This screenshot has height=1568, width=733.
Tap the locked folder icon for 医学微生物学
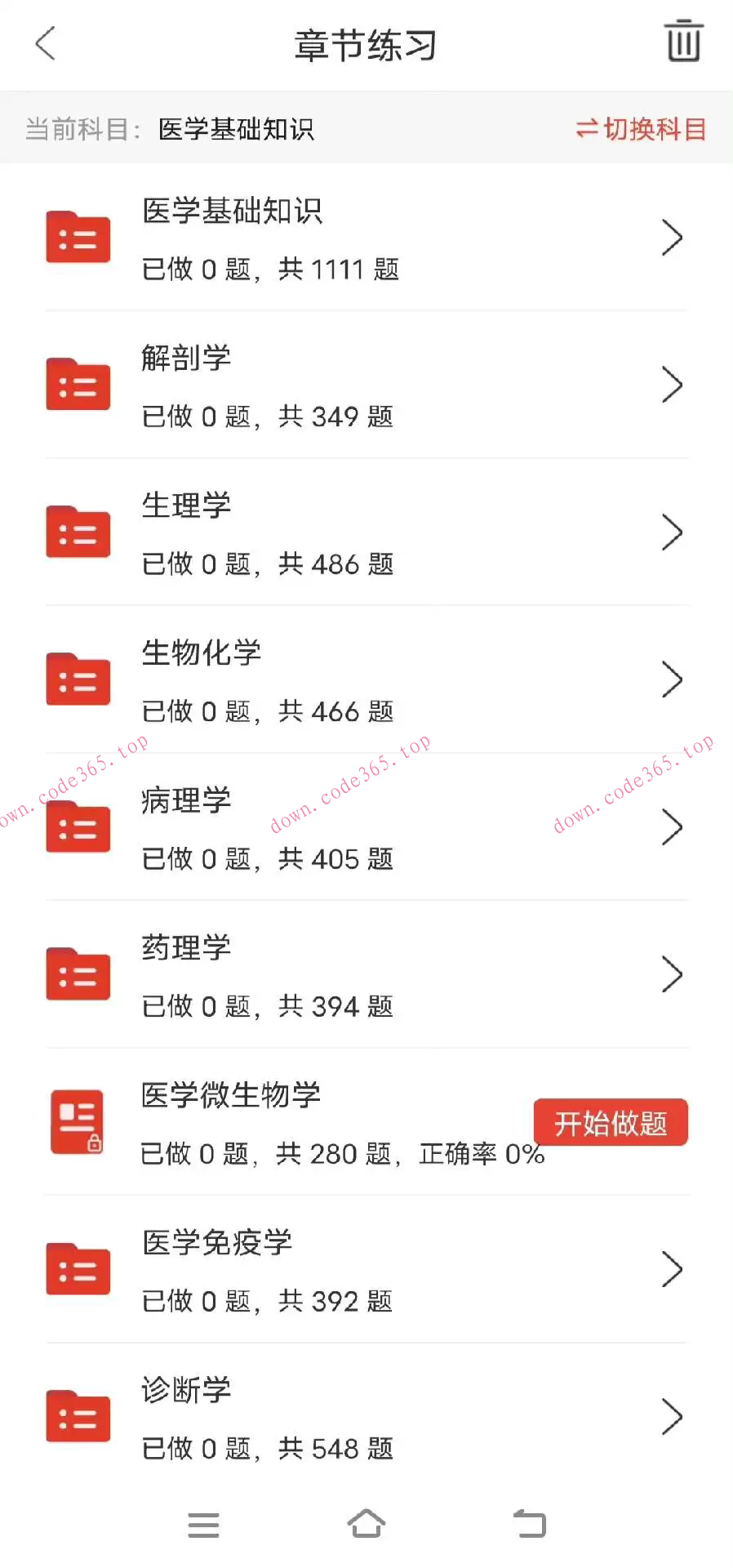[78, 1120]
